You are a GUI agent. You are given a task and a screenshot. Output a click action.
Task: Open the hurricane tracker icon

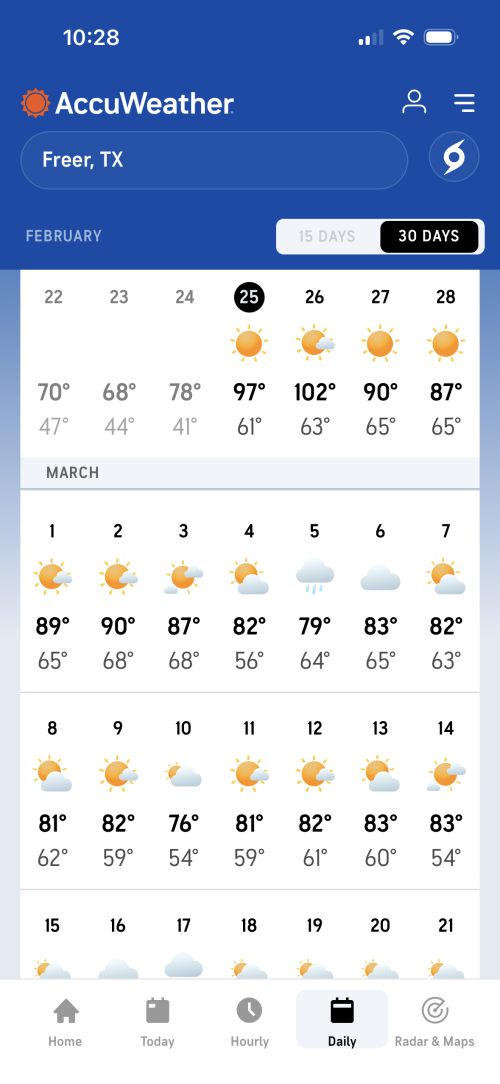454,159
